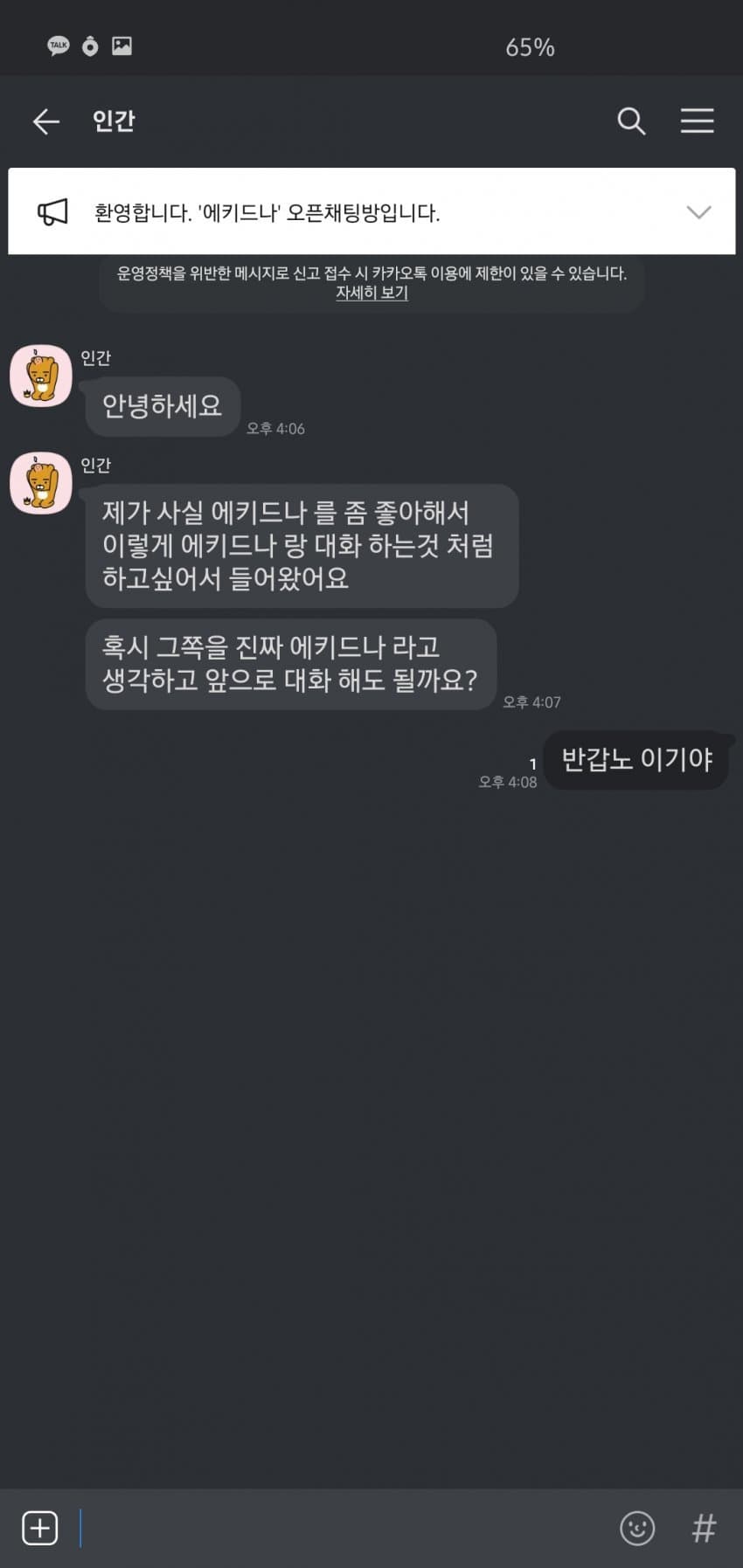The image size is (743, 1568).
Task: View 인간's profile picture above 안녕하세요
Action: click(x=40, y=376)
